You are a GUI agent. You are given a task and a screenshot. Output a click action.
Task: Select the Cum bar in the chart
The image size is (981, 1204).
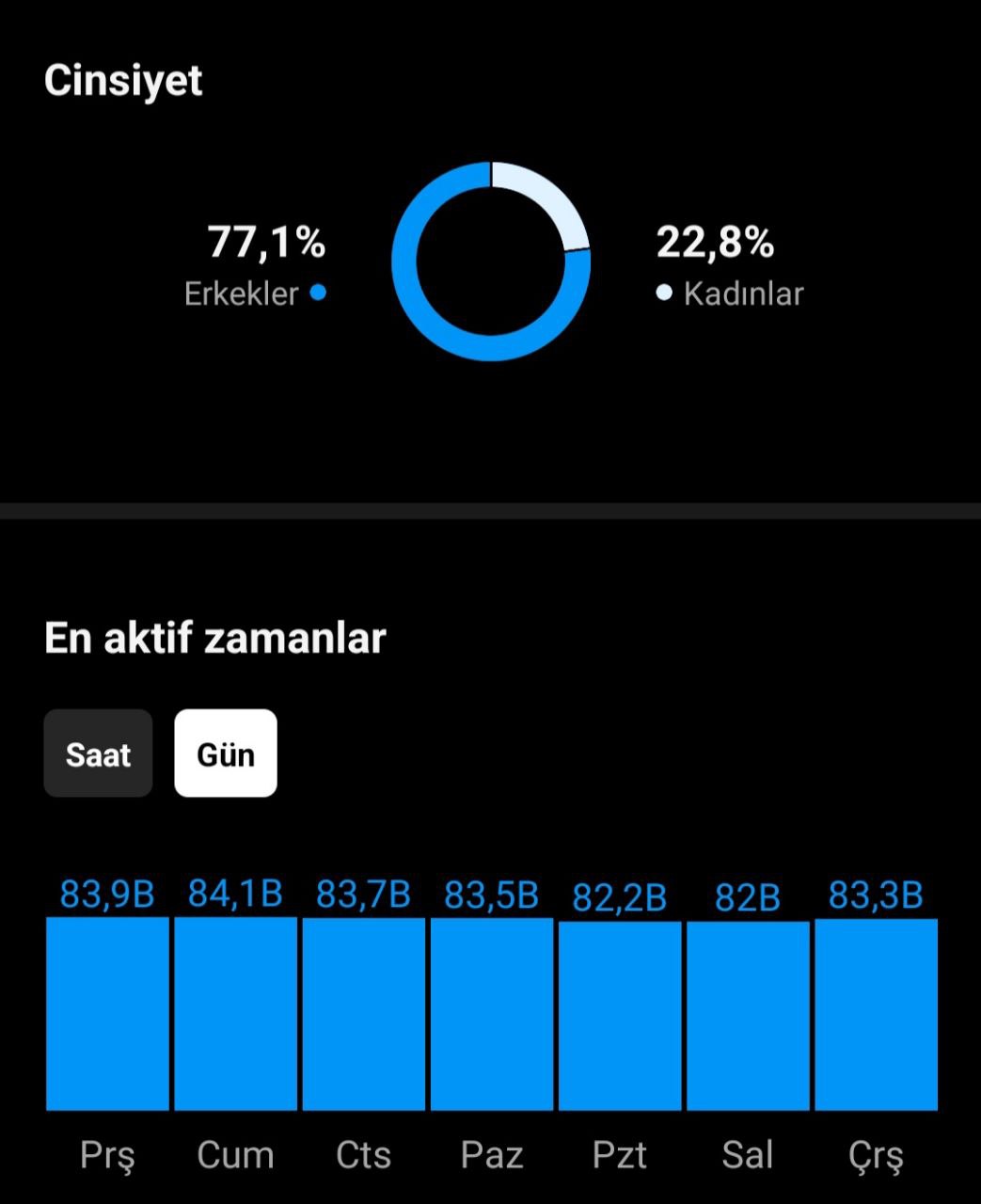tap(235, 1014)
